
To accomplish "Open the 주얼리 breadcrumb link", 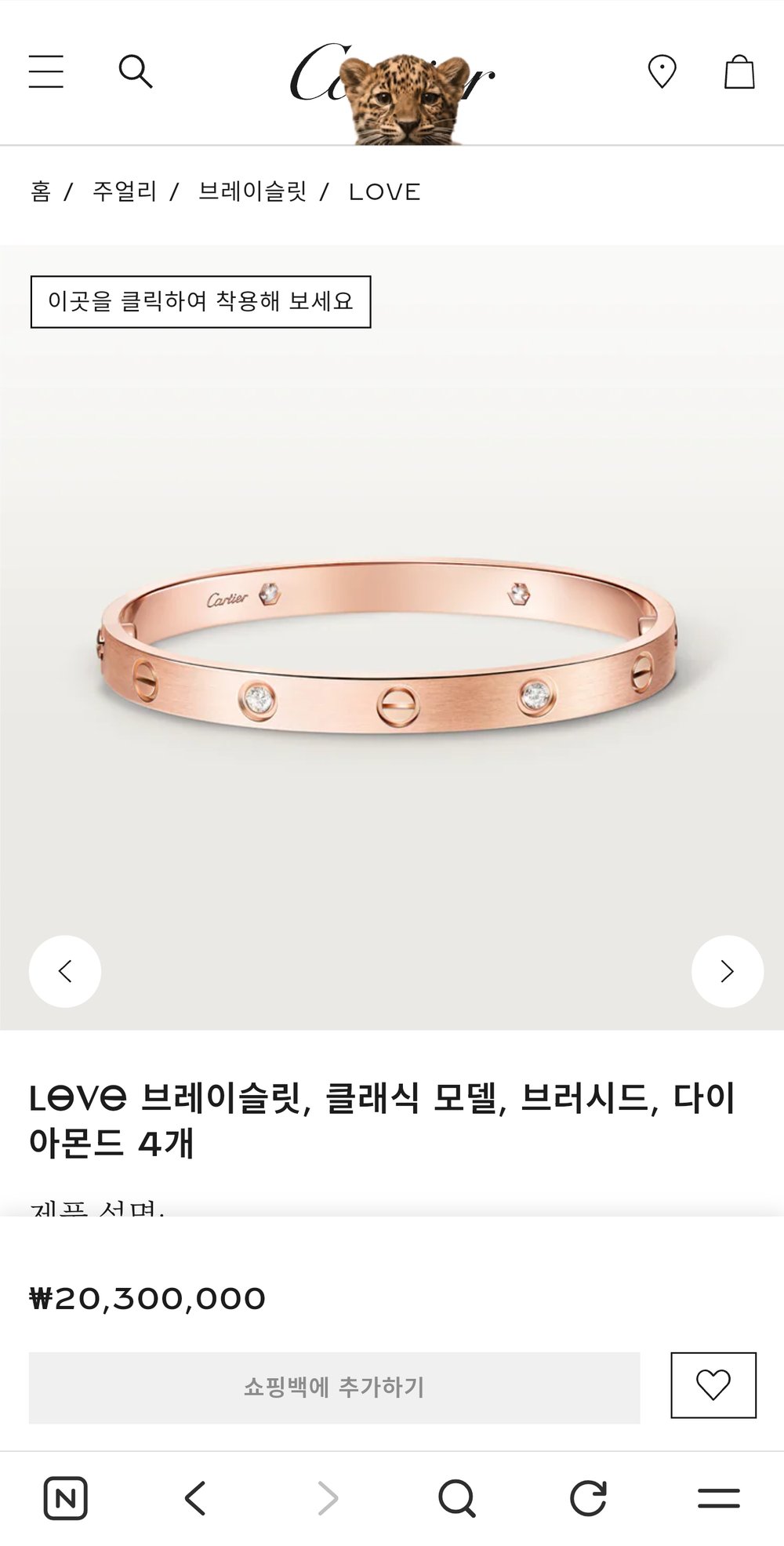I will (x=125, y=191).
